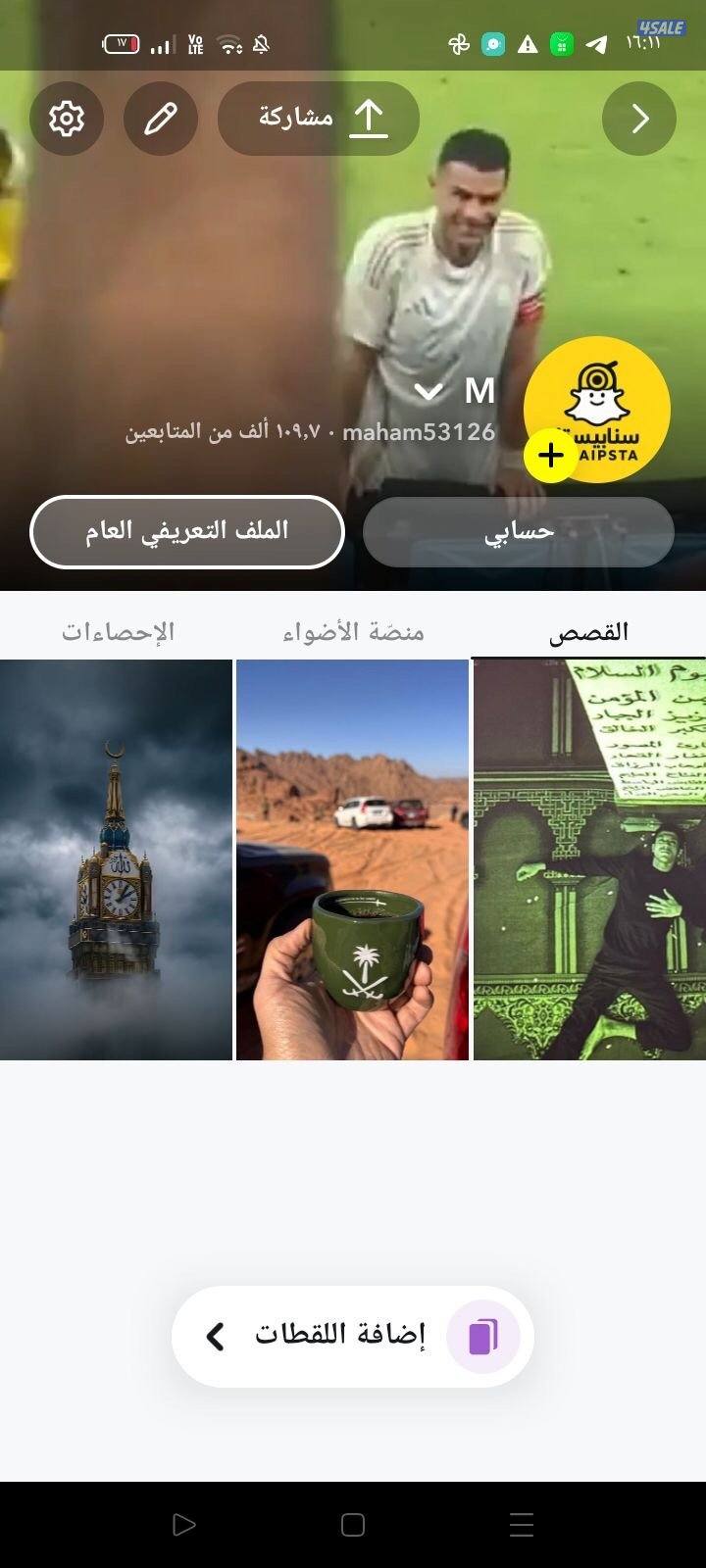Open the Telegram icon in the status bar
This screenshot has width=706, height=1568.
point(597,43)
